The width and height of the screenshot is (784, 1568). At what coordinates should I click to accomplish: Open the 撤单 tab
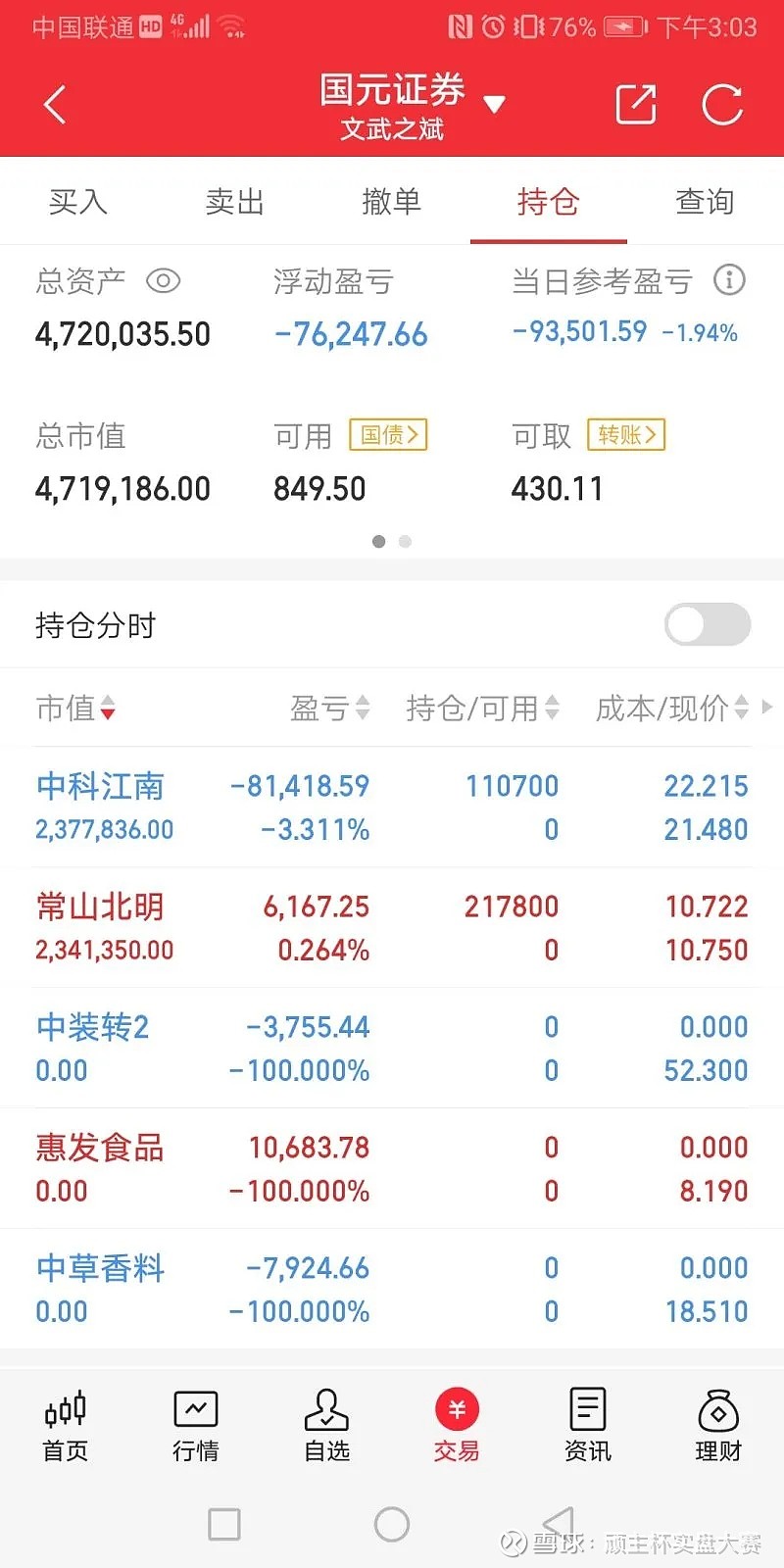click(x=392, y=202)
